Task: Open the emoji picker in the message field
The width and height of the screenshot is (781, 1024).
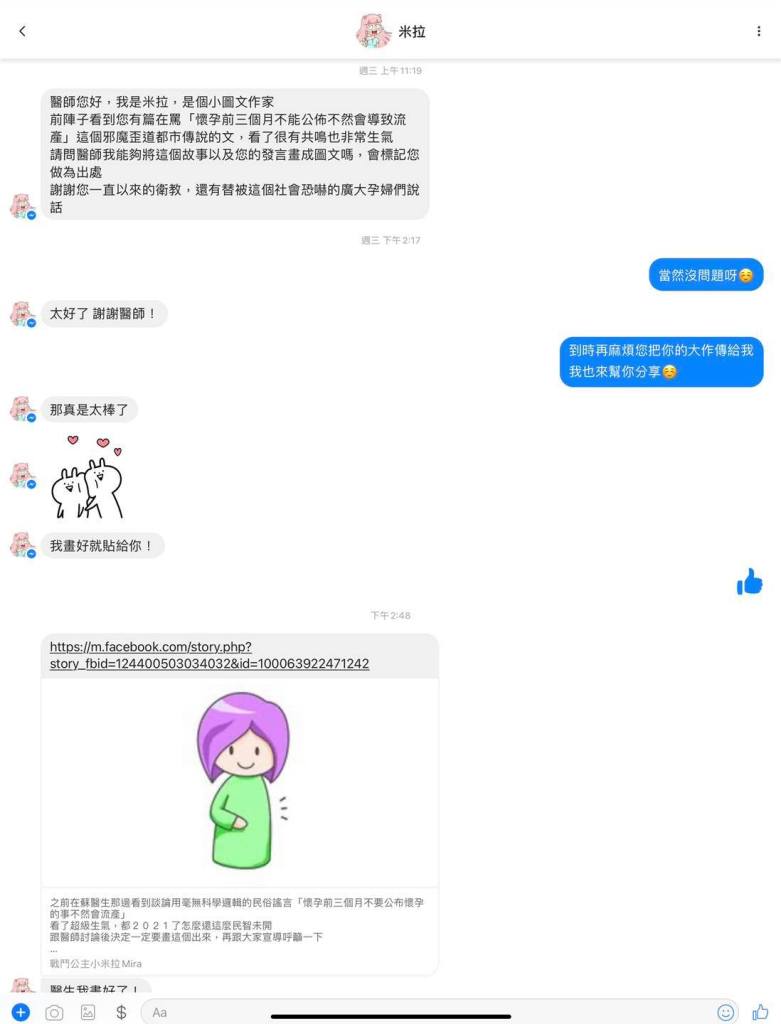Action: [x=725, y=1012]
